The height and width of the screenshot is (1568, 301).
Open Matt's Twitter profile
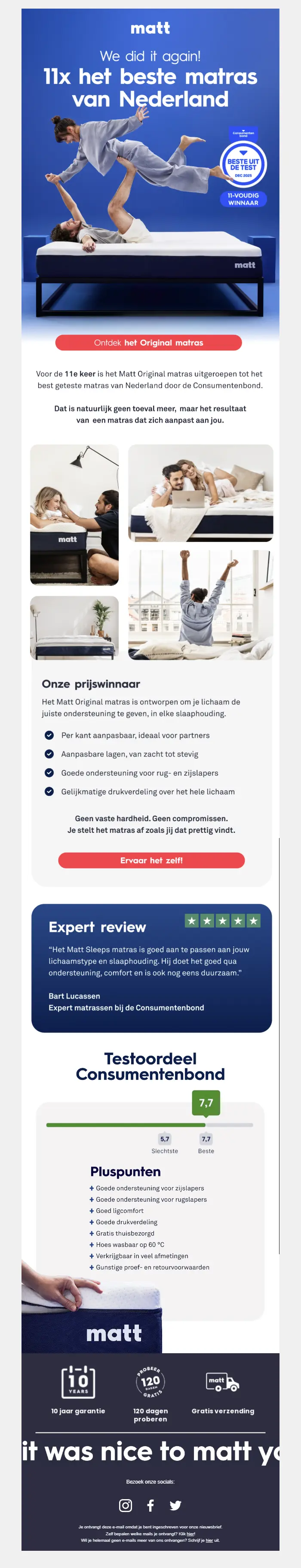coord(176,1505)
